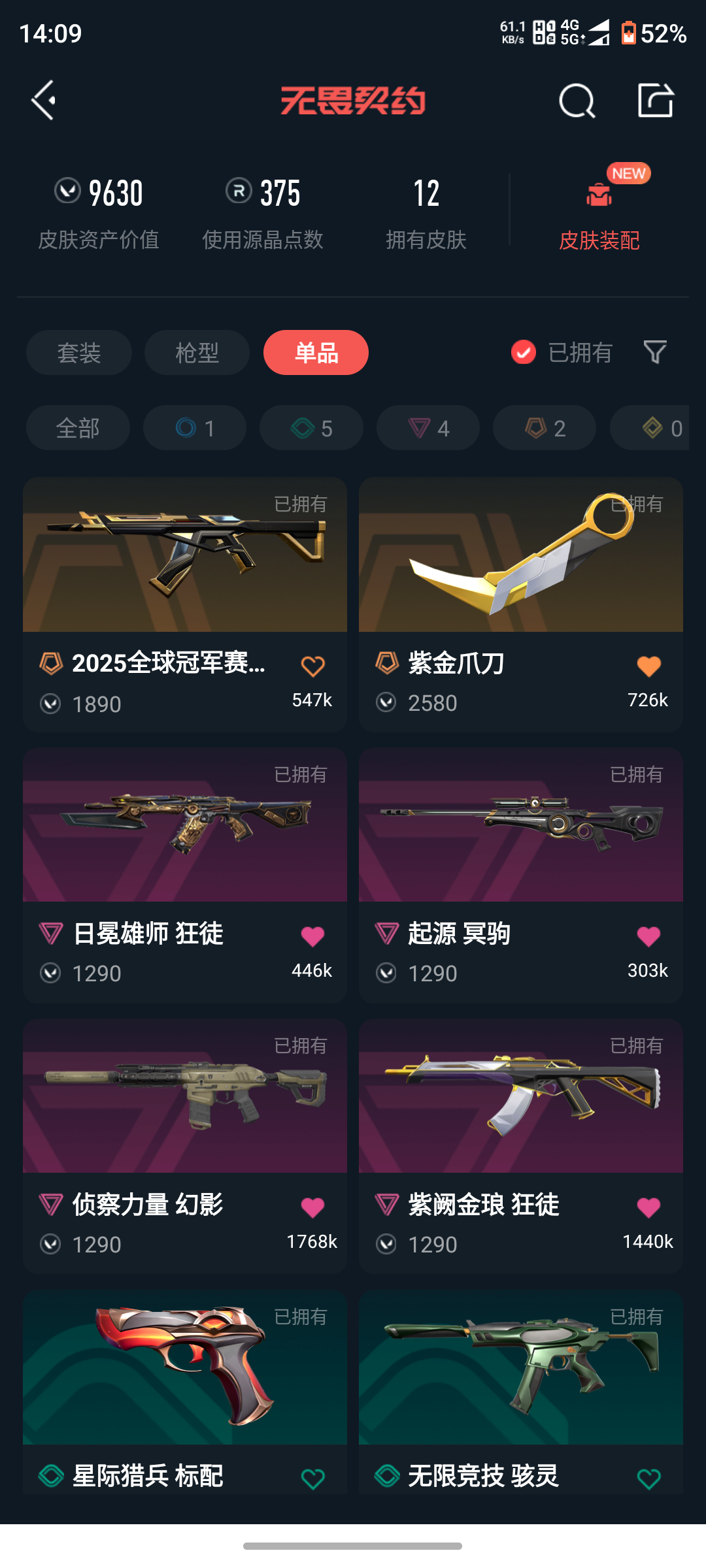
Task: Toggle the 已拥有 owned checkbox
Action: tap(524, 353)
